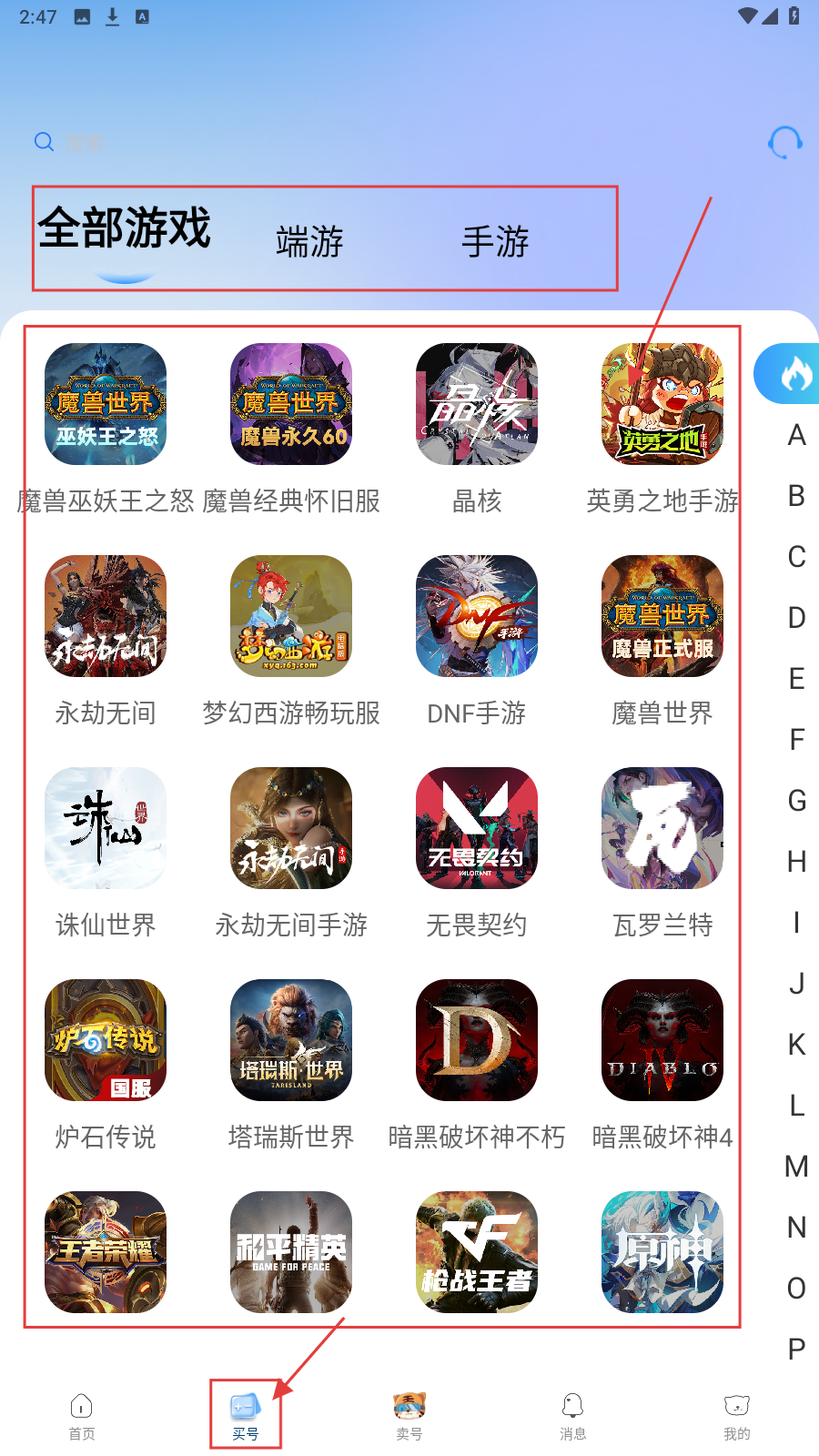Open 塔瑞斯世界 game
This screenshot has height=1456, width=819.
pyautogui.click(x=291, y=1040)
